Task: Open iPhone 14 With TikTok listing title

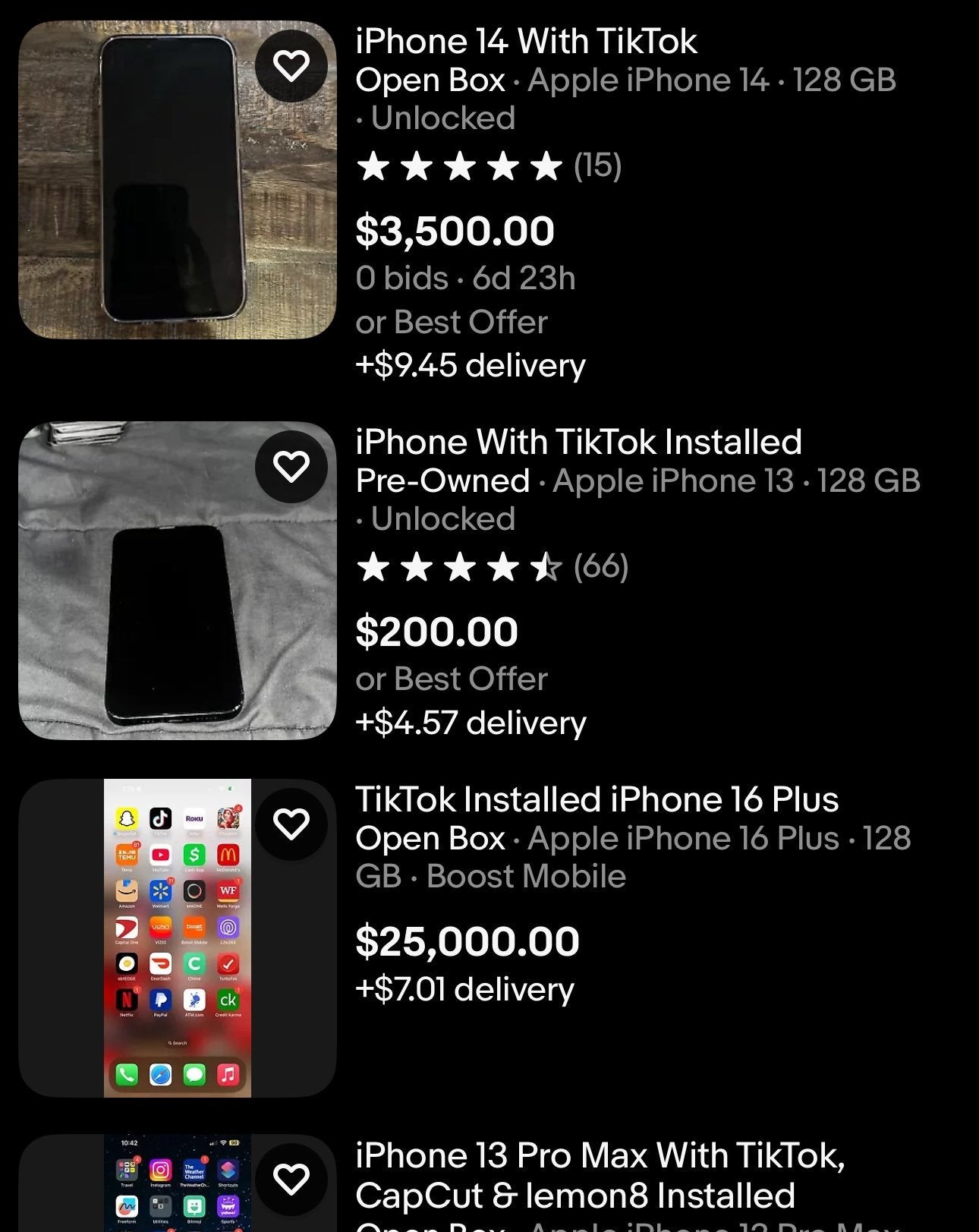Action: [526, 42]
